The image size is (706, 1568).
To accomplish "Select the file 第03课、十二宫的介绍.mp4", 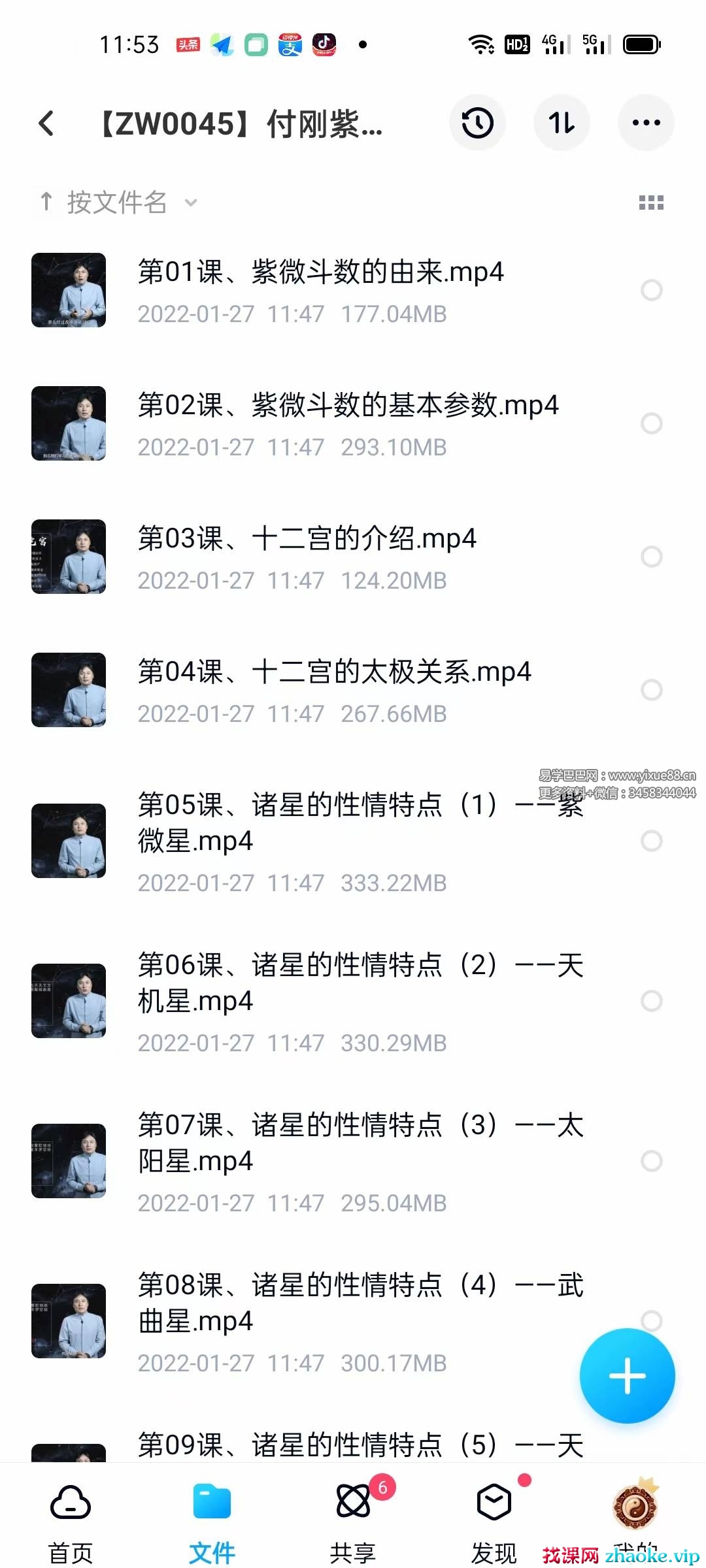I will click(x=651, y=557).
